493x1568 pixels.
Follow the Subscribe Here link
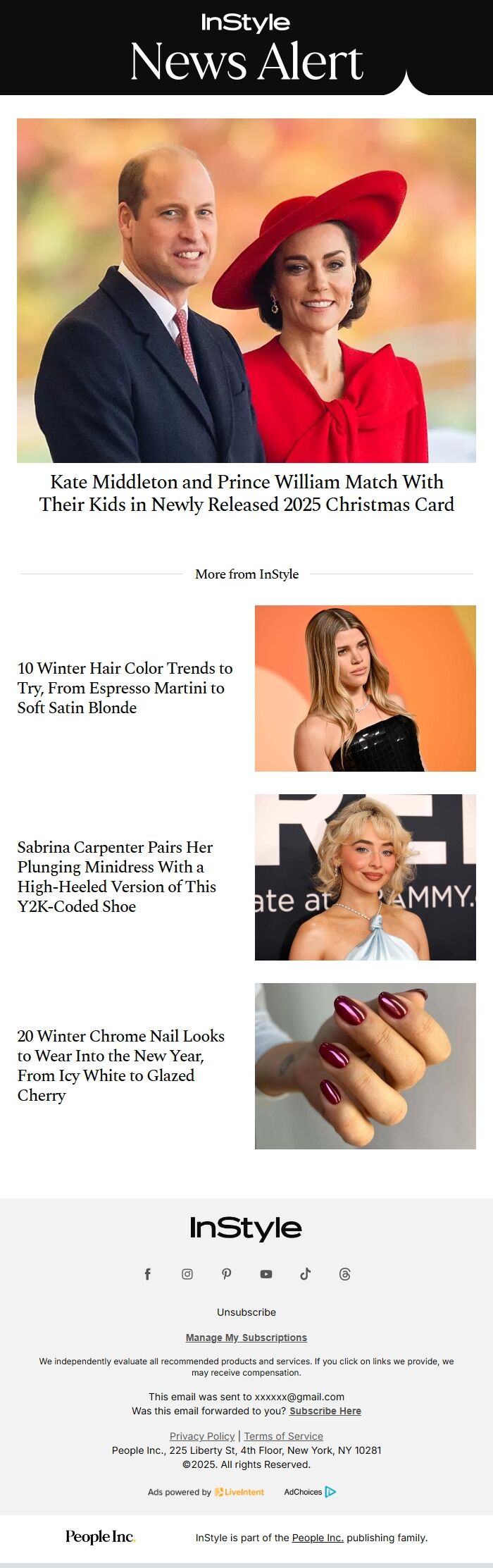[325, 1410]
